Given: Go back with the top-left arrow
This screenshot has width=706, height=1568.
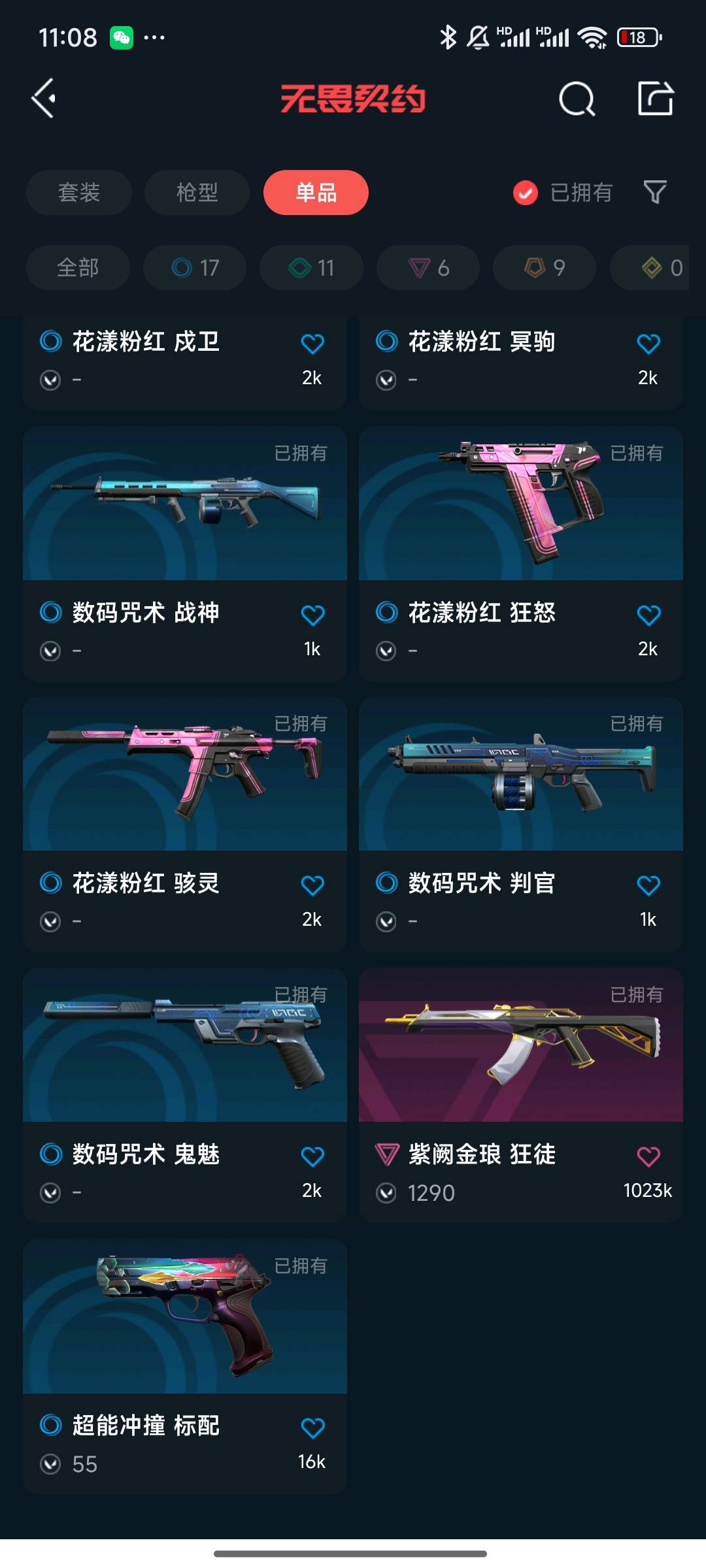Looking at the screenshot, I should pyautogui.click(x=44, y=99).
